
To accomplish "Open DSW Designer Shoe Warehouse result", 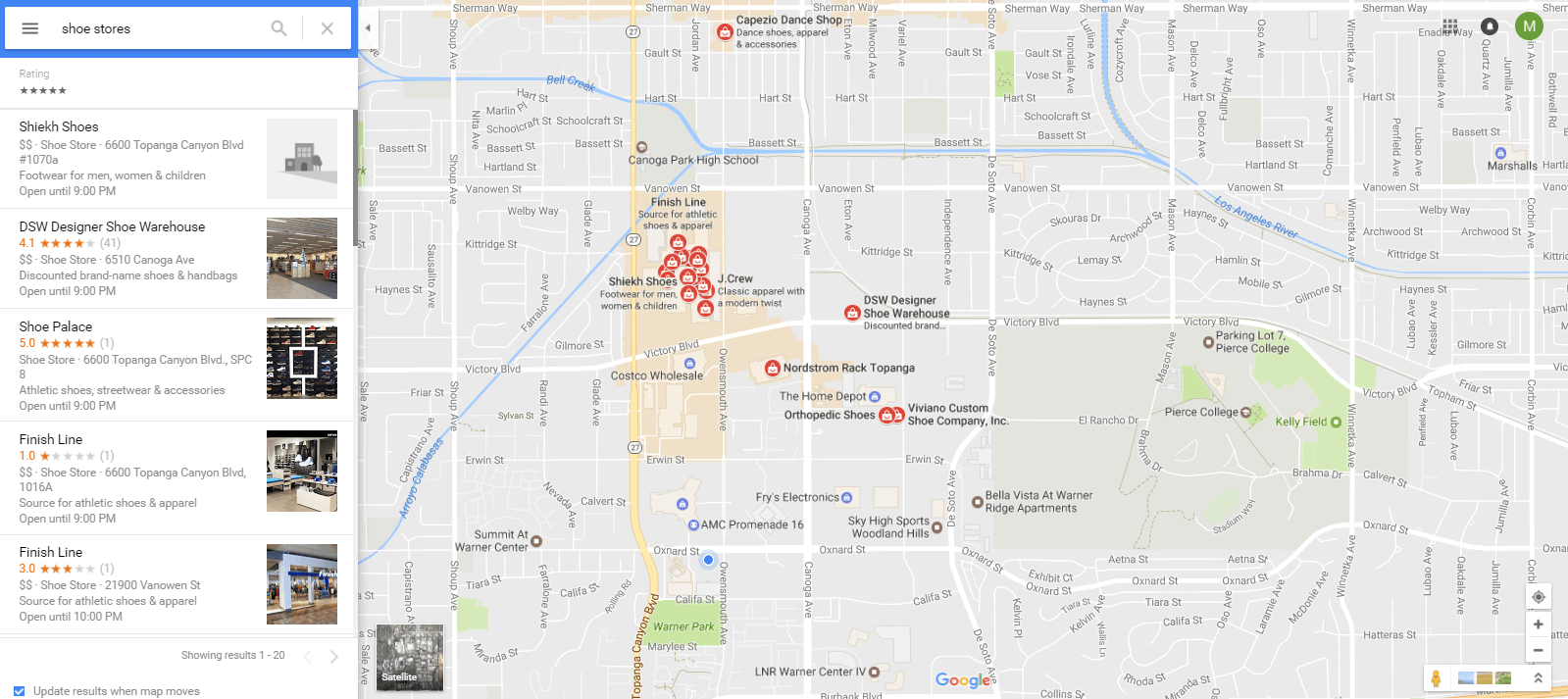I will click(112, 226).
